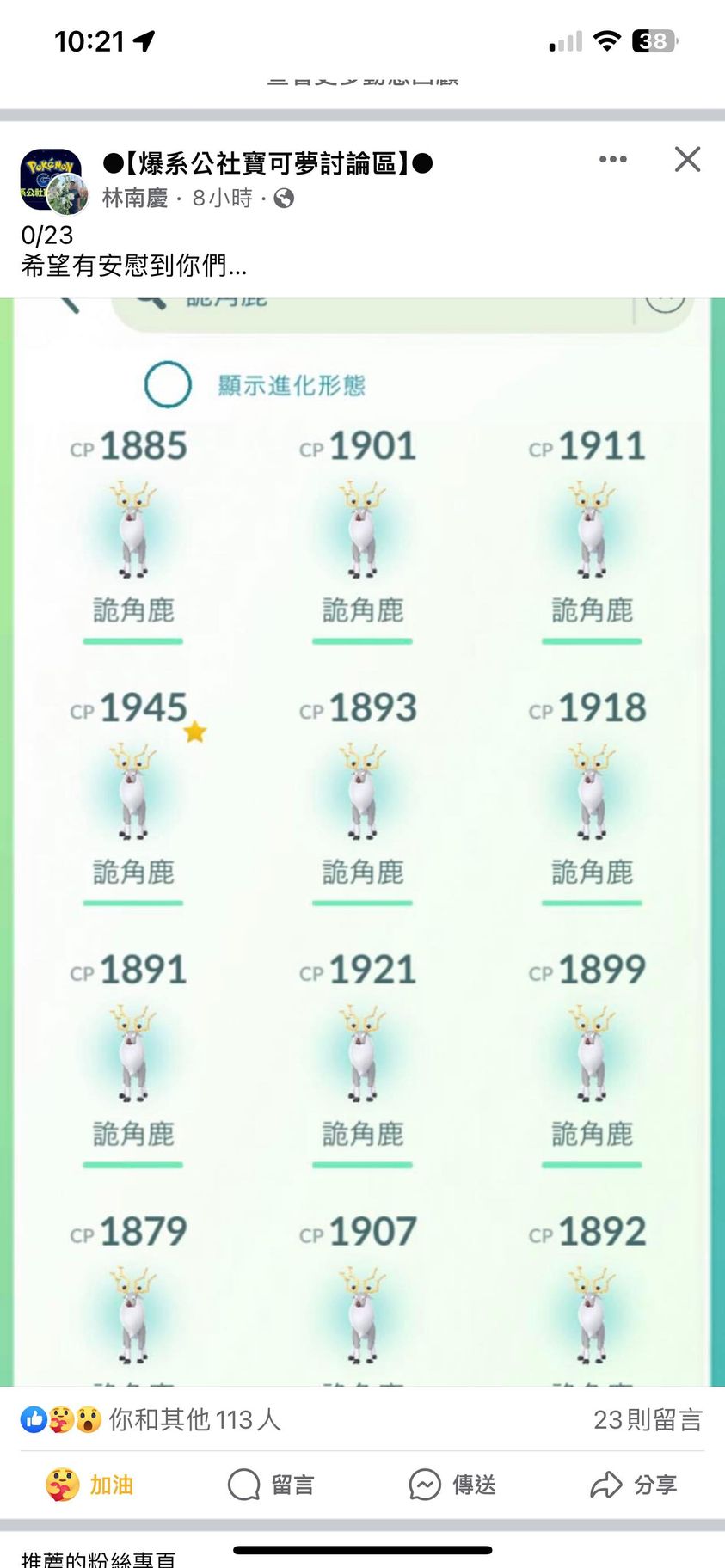Write a comment via 留言 button
This screenshot has height=1568, width=725.
[271, 1485]
